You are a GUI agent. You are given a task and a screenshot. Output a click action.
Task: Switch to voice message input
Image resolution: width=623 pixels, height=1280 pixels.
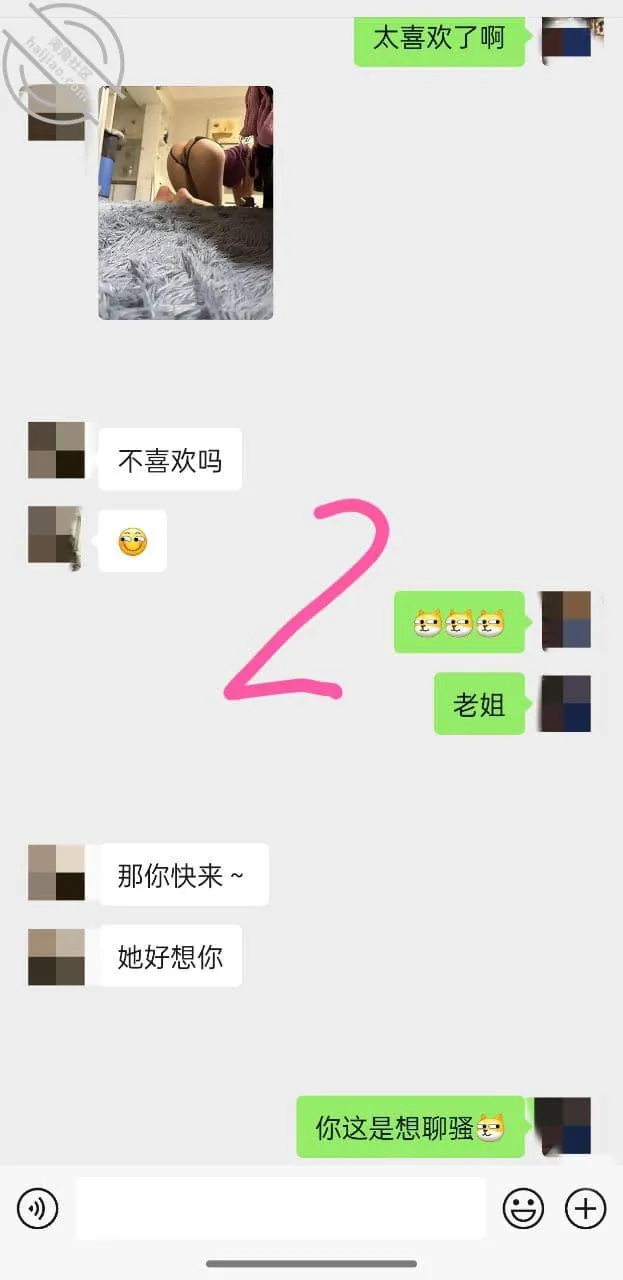pos(37,1209)
